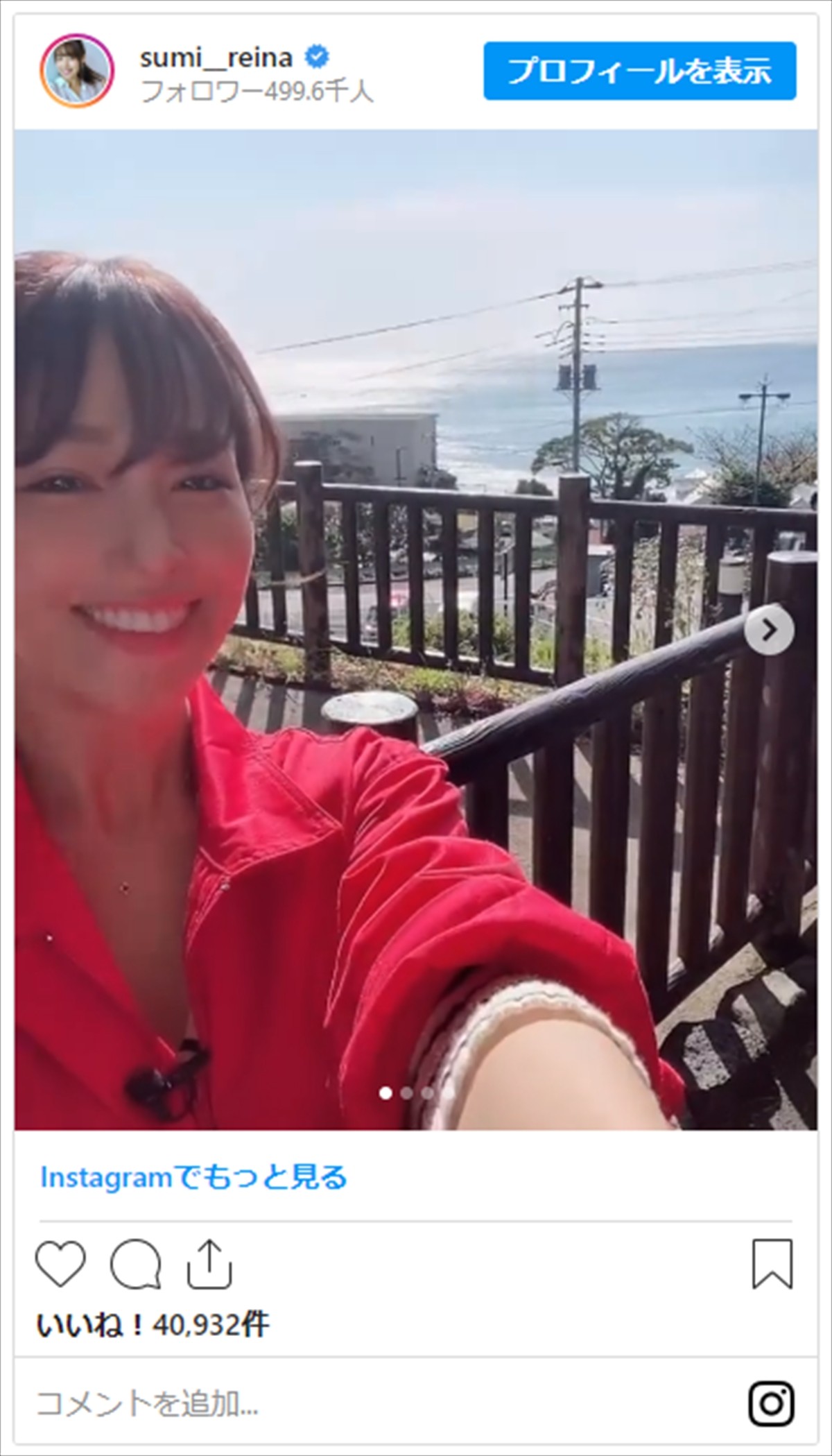Viewport: 832px width, 1456px height.
Task: Open Instagram via the logo icon
Action: point(771,1403)
